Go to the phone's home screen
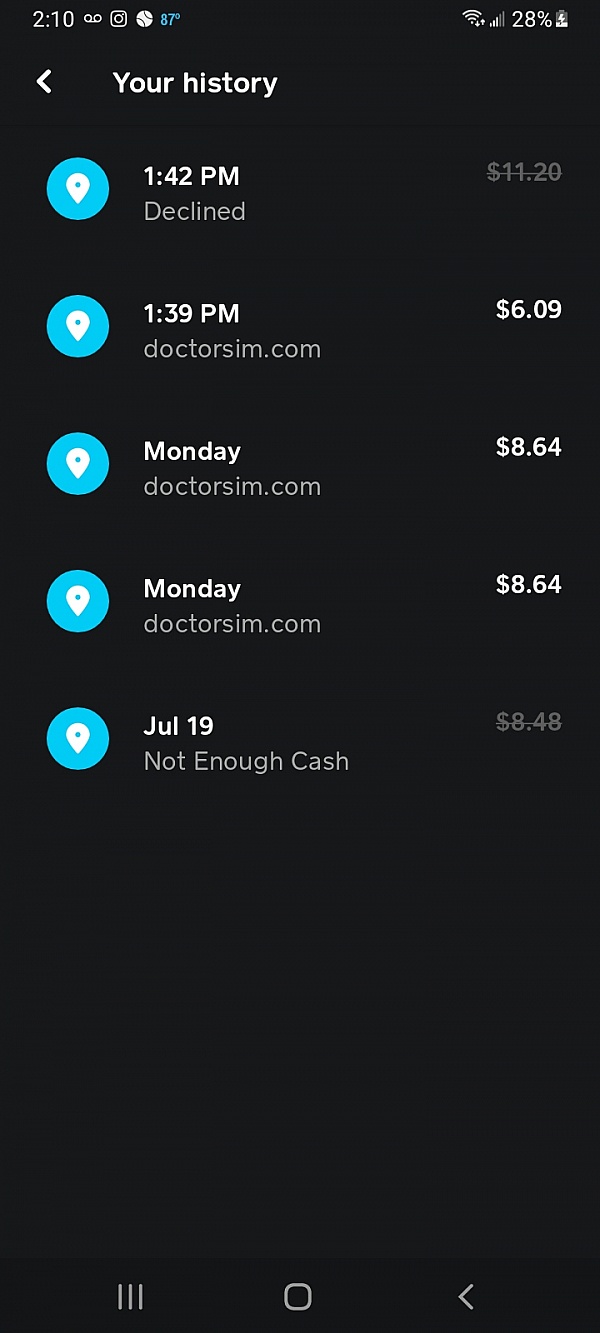600x1333 pixels. click(x=298, y=1297)
